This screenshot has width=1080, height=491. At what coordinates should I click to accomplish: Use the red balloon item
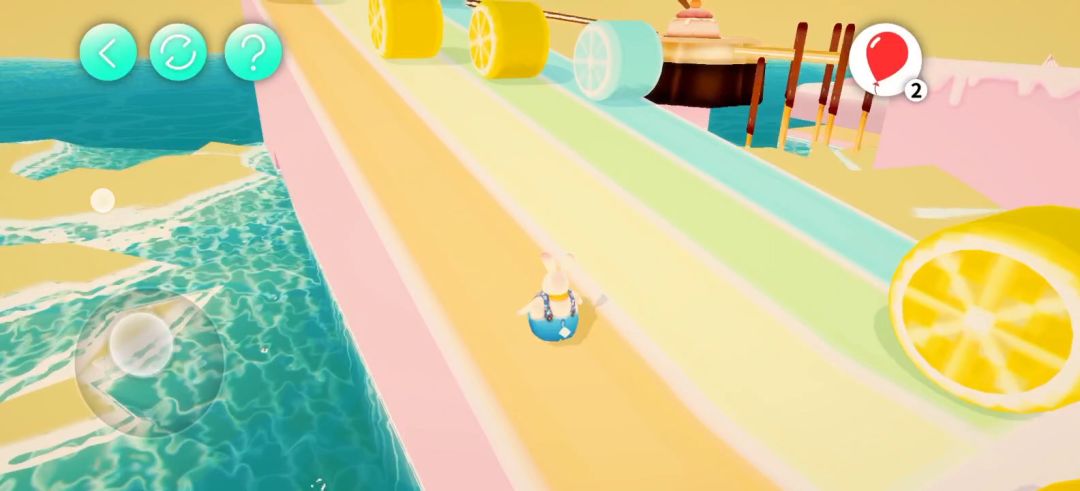pyautogui.click(x=886, y=60)
